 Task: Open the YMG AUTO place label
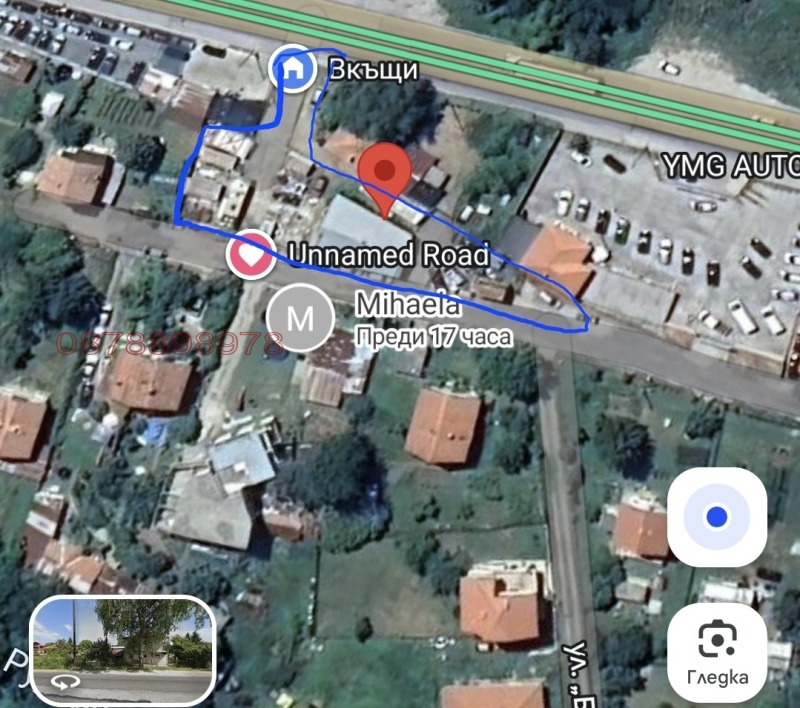730,166
